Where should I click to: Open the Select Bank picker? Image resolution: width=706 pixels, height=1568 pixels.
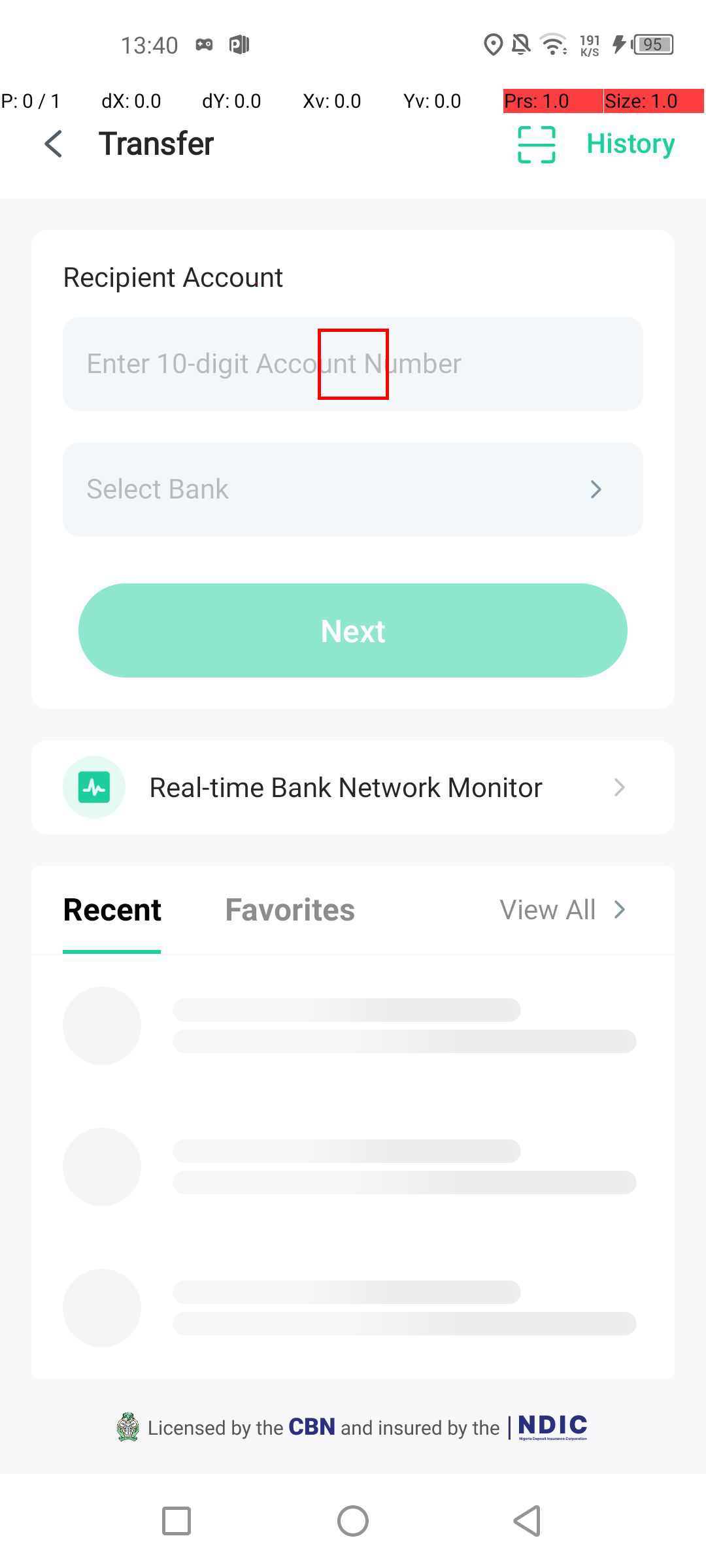point(353,489)
